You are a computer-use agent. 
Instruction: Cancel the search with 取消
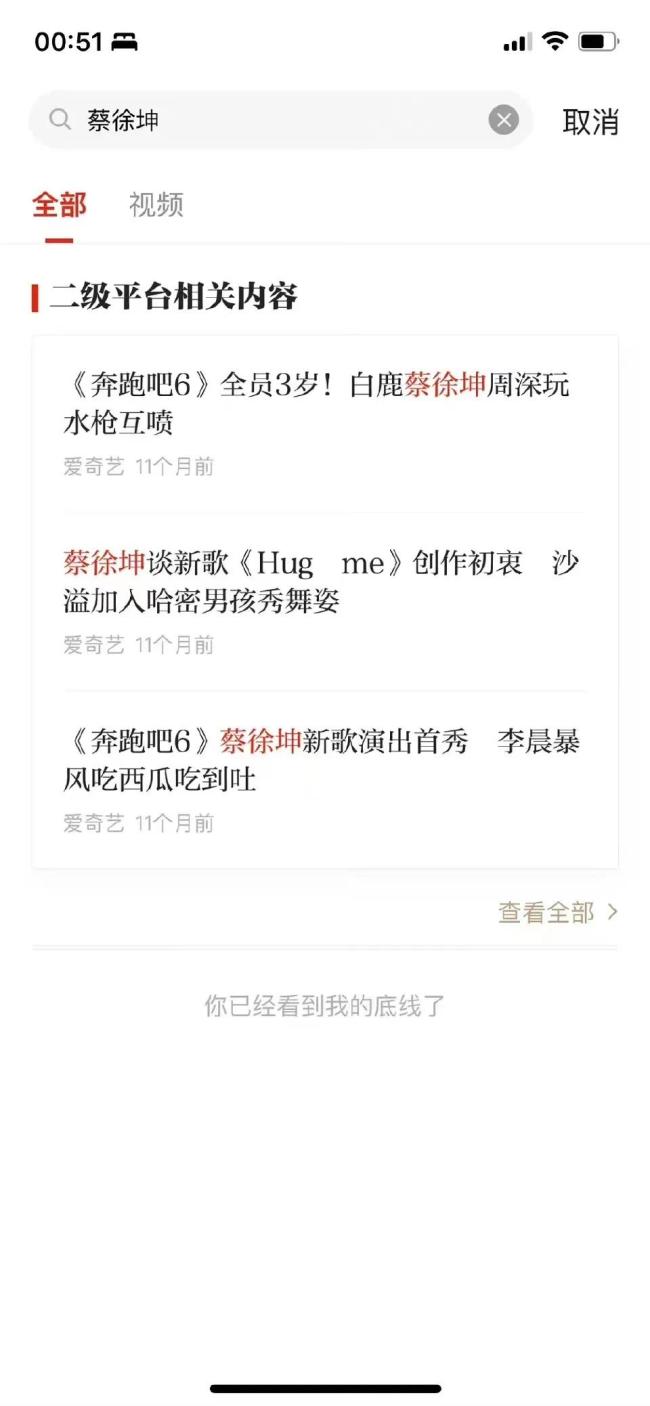tap(590, 122)
